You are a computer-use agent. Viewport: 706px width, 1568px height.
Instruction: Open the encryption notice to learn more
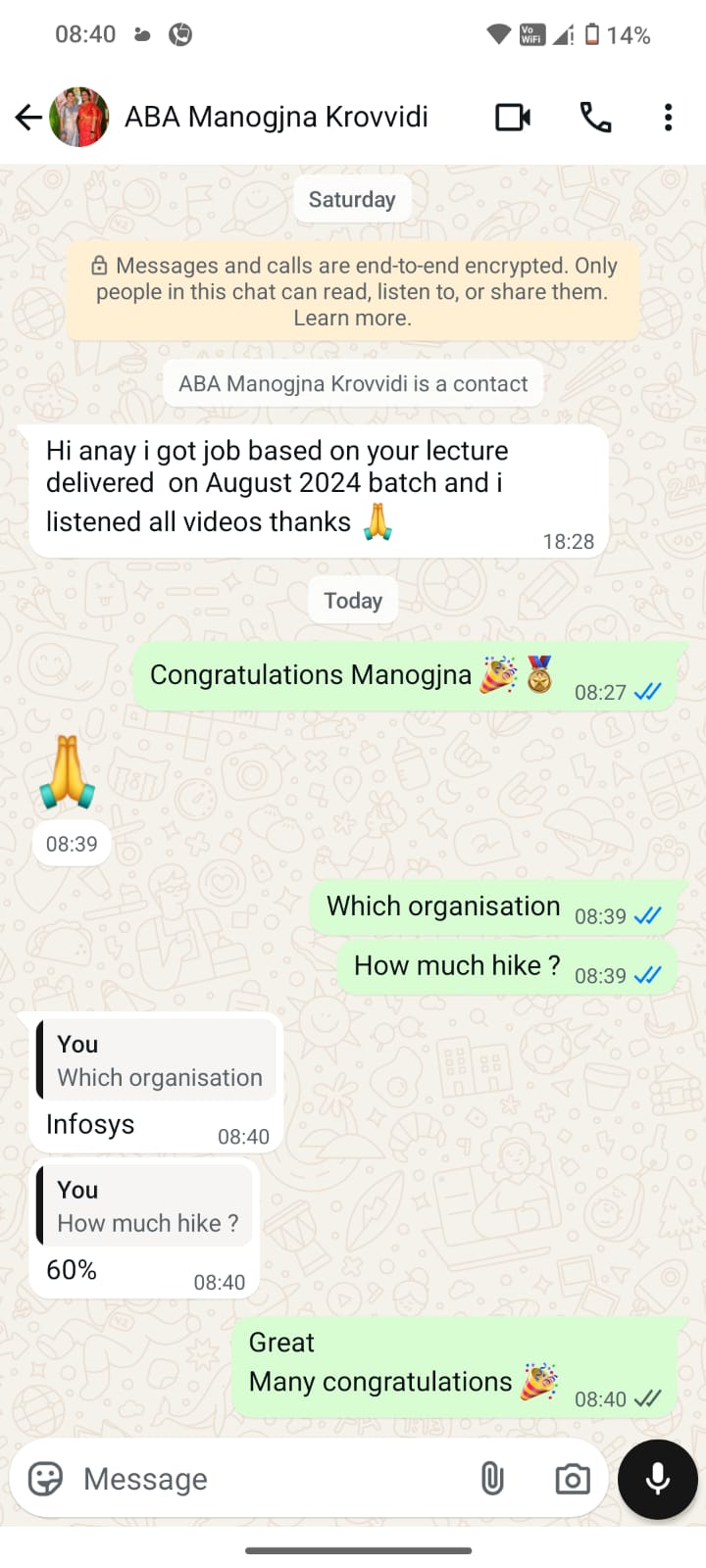click(352, 292)
